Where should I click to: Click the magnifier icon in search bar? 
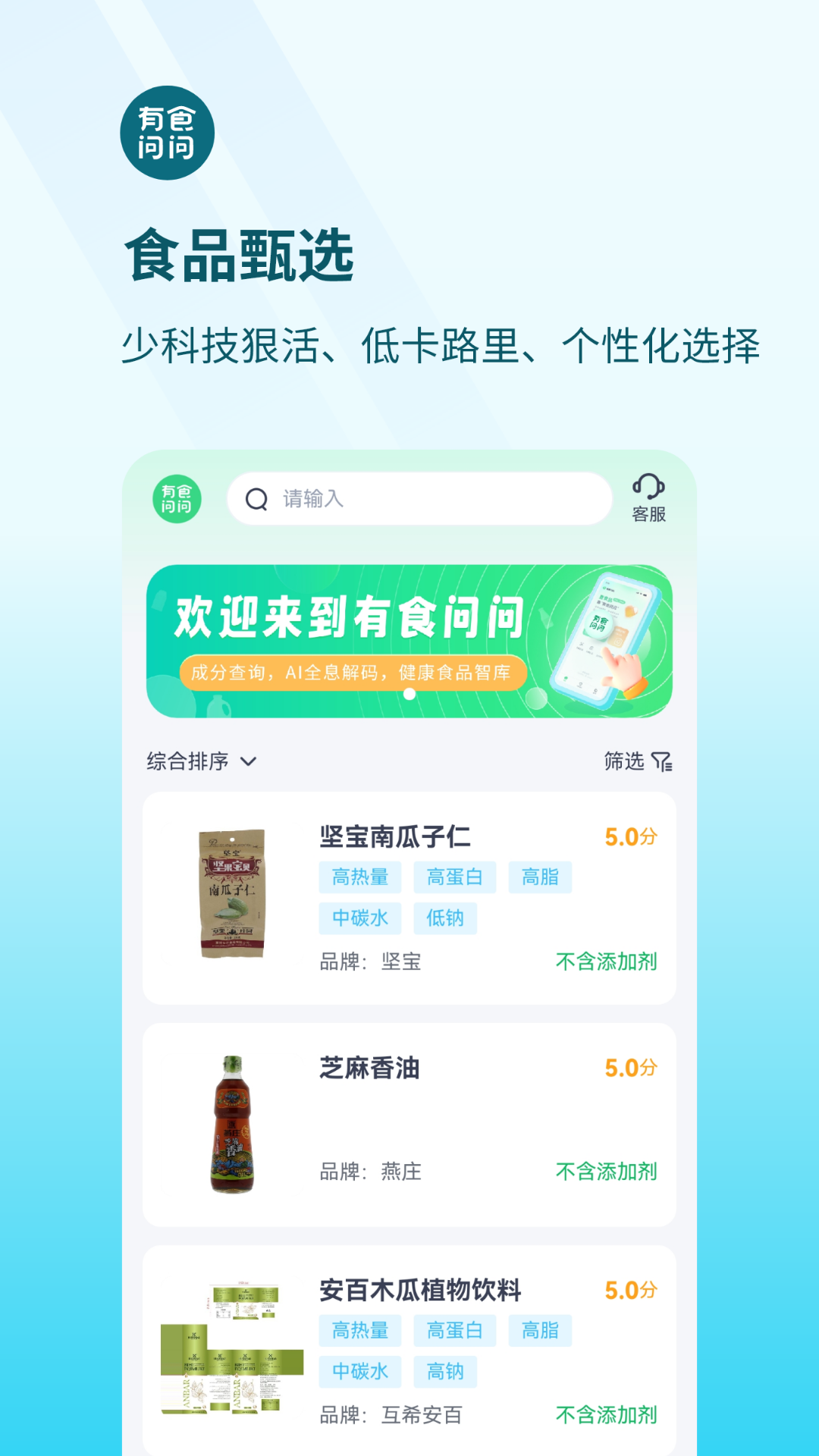coord(258,498)
